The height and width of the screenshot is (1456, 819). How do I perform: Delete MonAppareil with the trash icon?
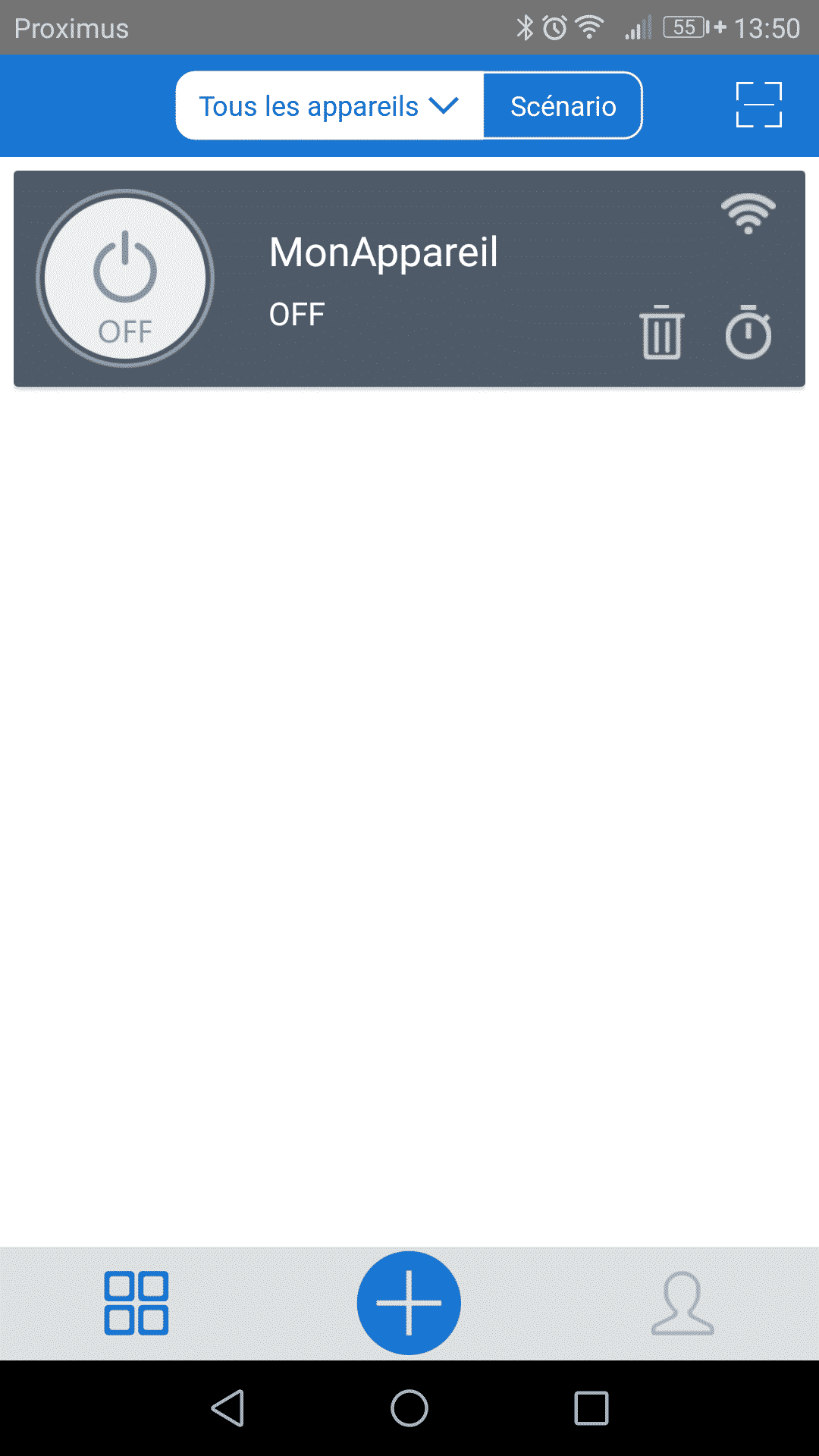[x=662, y=331]
